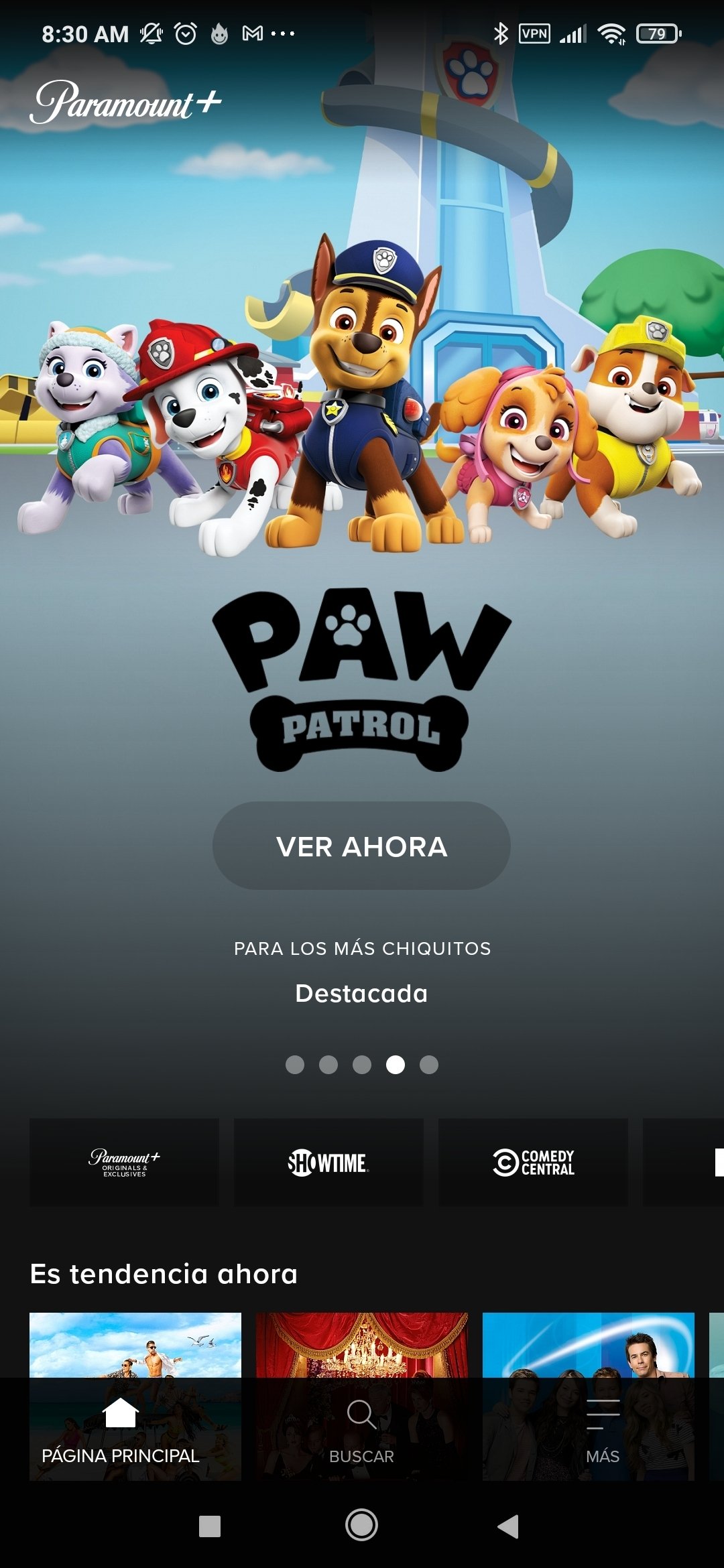This screenshot has height=1568, width=724.
Task: Tap the system home button
Action: pyautogui.click(x=361, y=1526)
